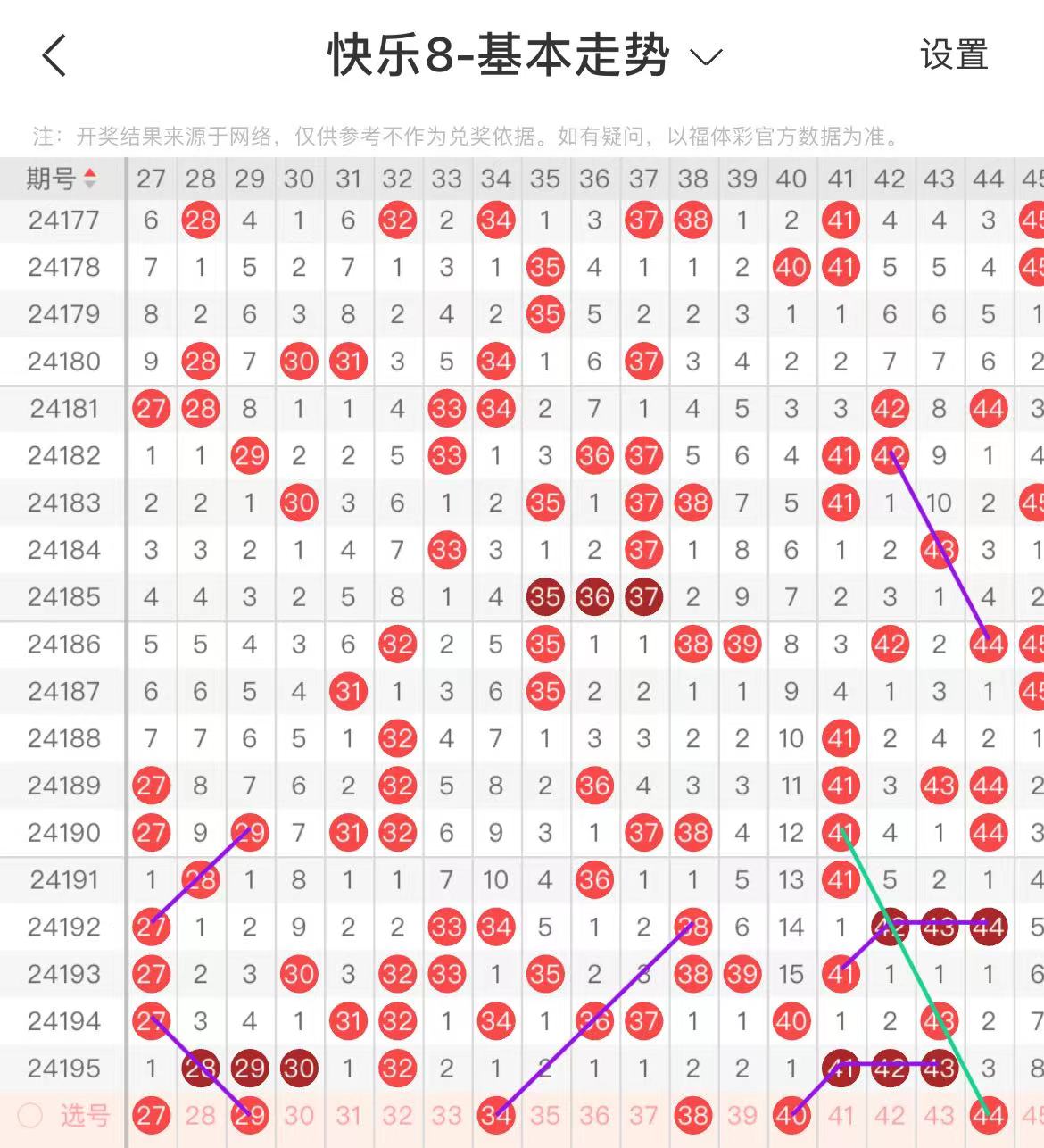
Task: Open 设置 settings
Action: pos(954,55)
